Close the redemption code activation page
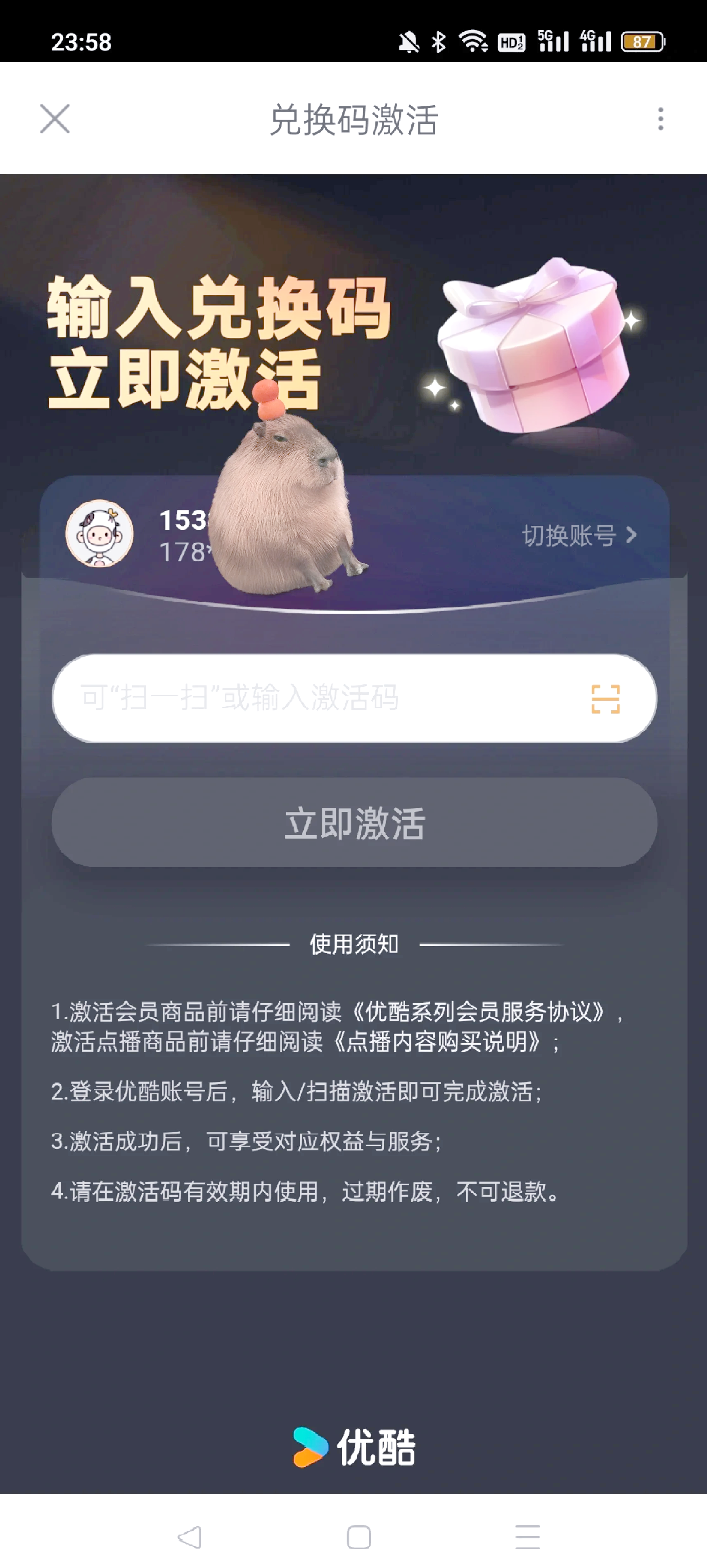Image resolution: width=707 pixels, height=1568 pixels. click(x=55, y=119)
